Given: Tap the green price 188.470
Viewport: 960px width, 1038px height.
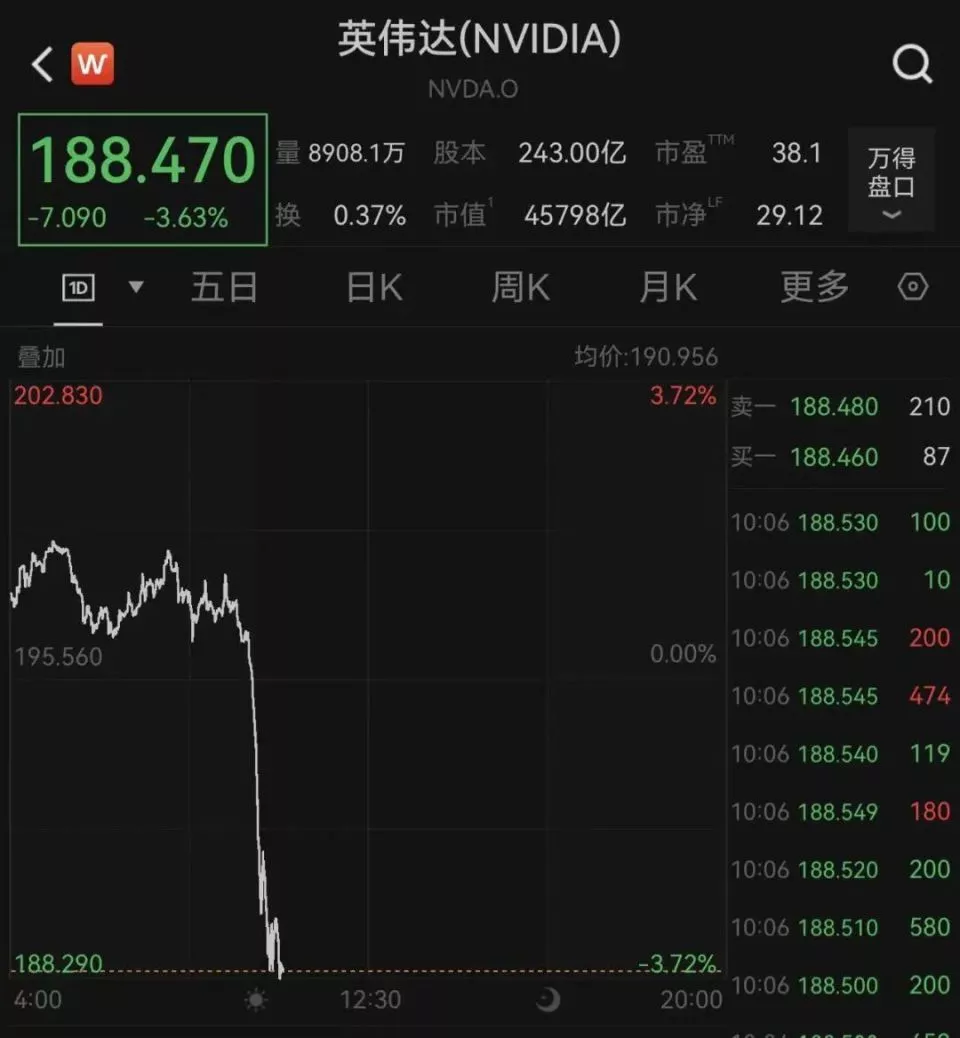Looking at the screenshot, I should (143, 158).
